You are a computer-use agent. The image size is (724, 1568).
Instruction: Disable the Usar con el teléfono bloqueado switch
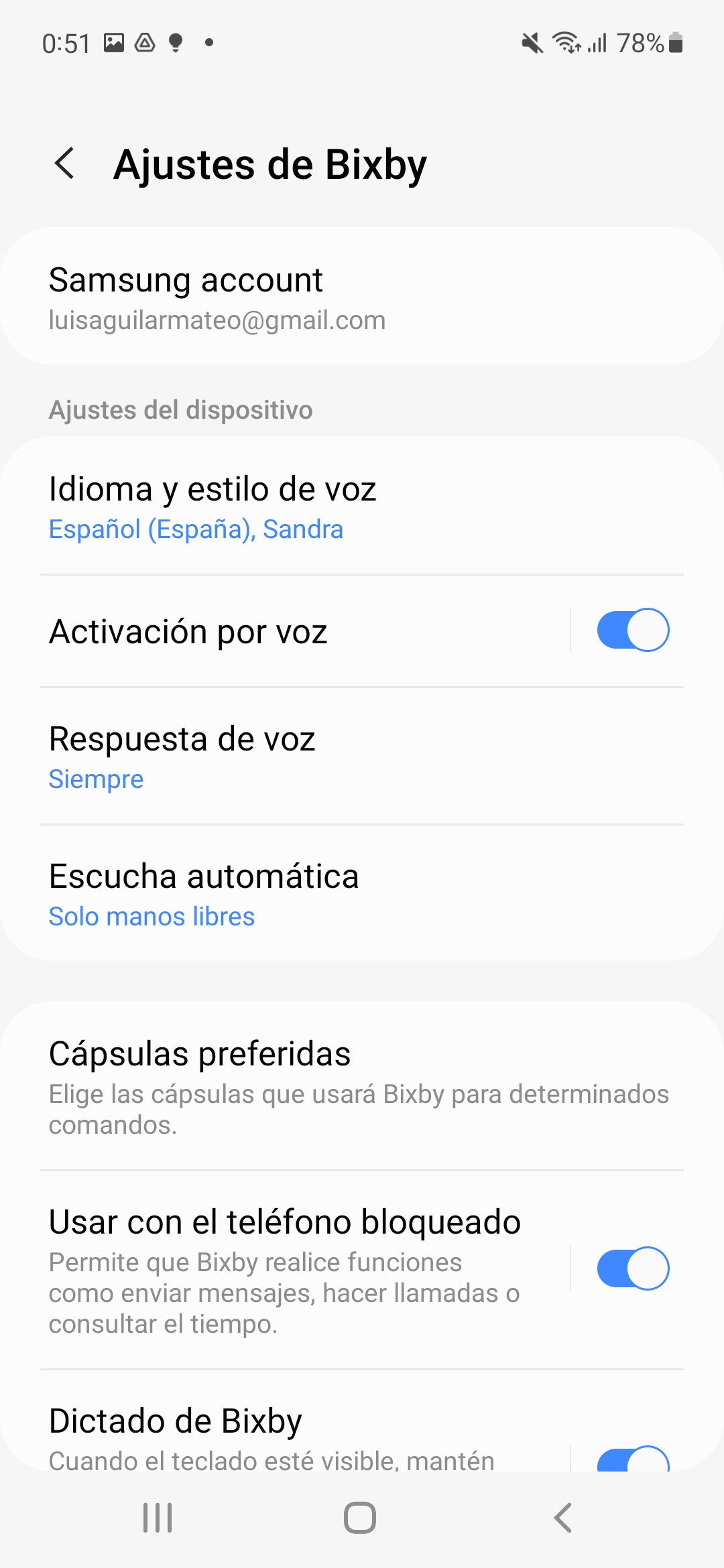point(633,1268)
